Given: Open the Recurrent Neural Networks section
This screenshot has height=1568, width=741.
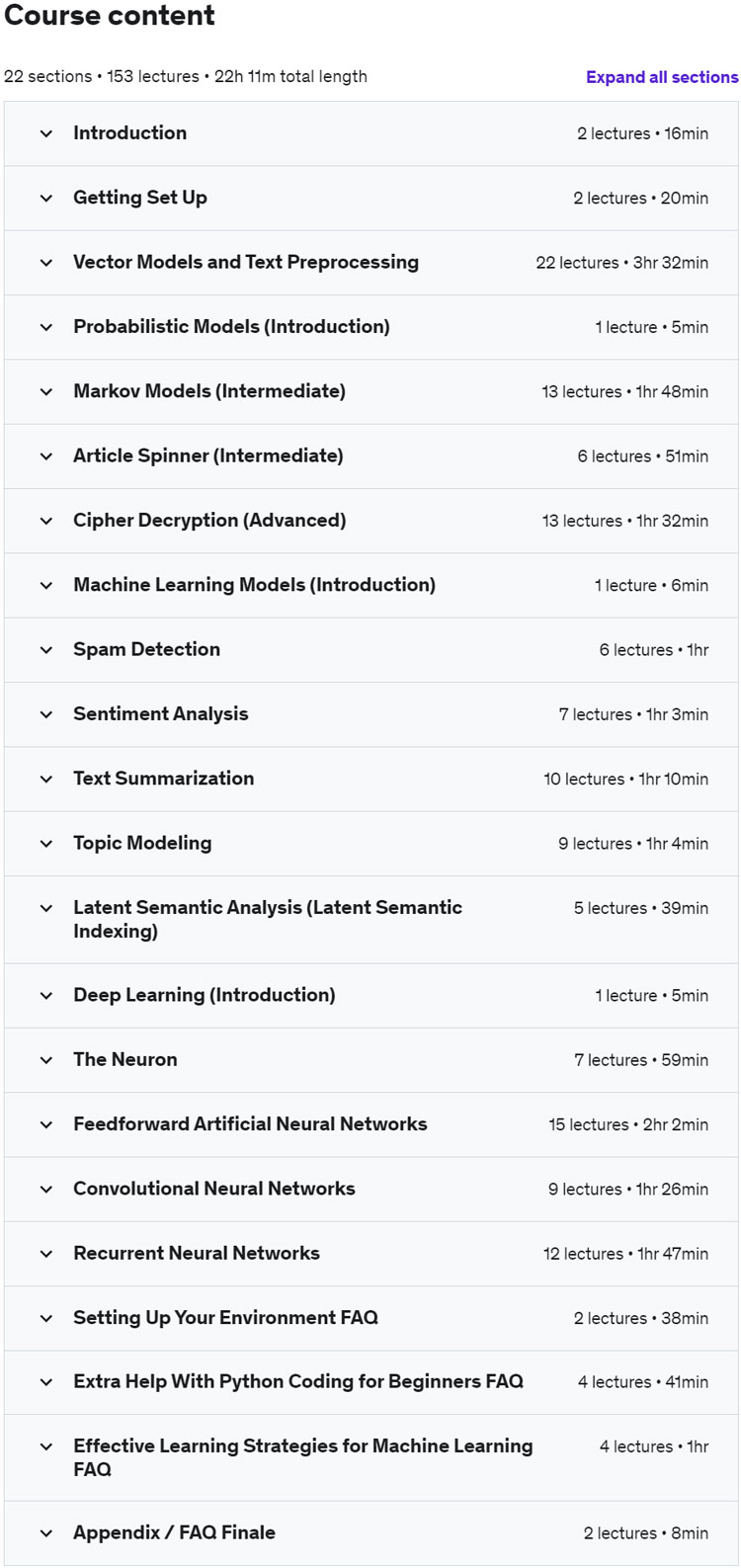Looking at the screenshot, I should pos(370,1254).
